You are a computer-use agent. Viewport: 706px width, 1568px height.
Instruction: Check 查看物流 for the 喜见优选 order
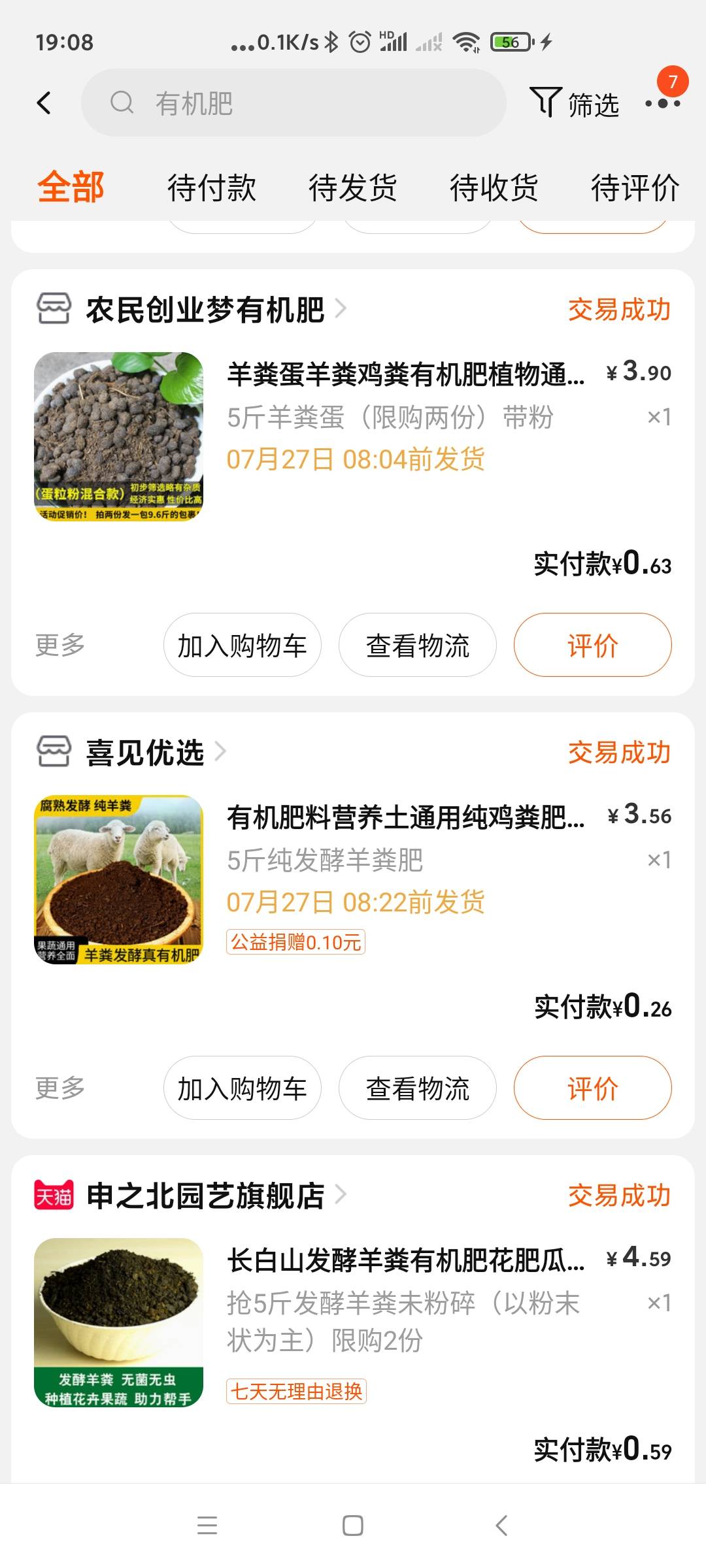click(x=417, y=1088)
